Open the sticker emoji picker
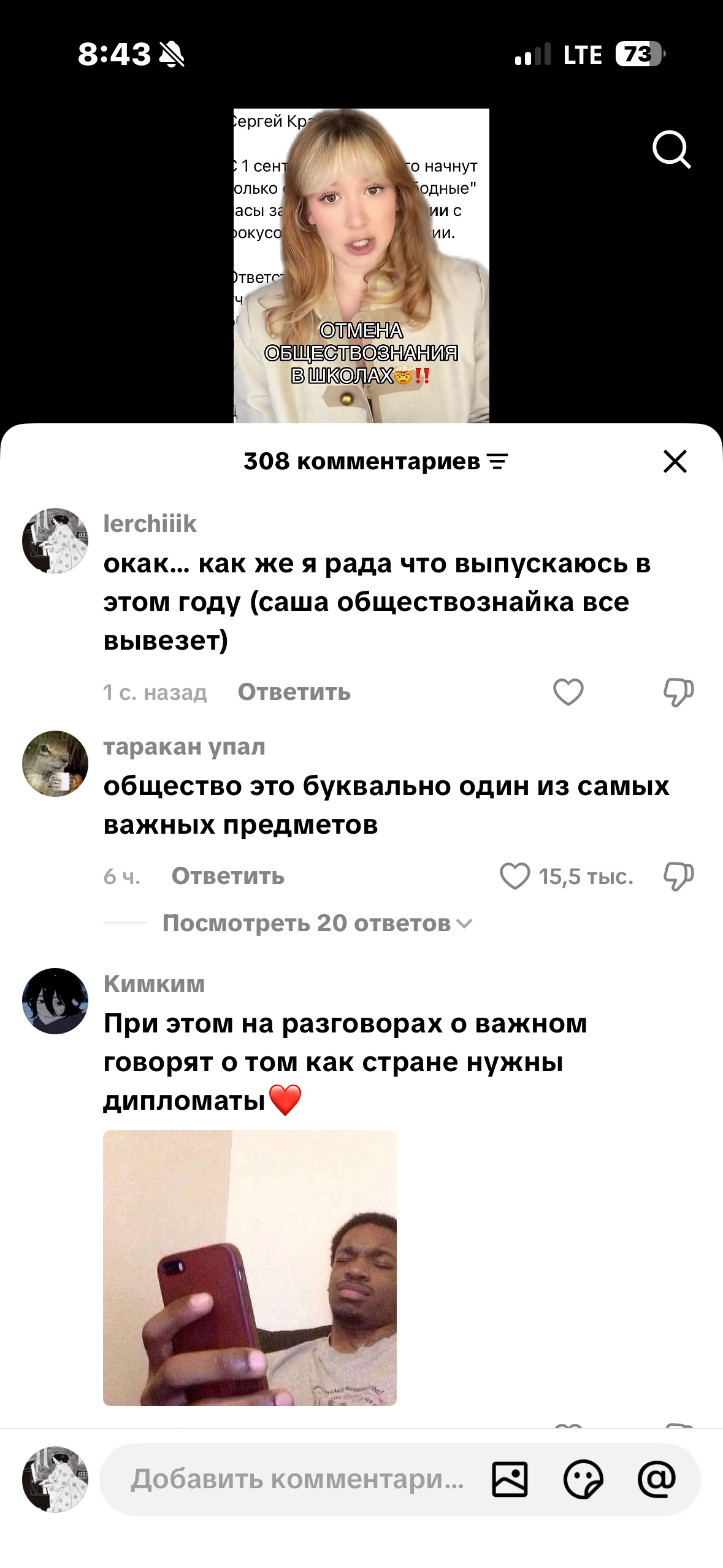The height and width of the screenshot is (1568, 723). 583,1479
